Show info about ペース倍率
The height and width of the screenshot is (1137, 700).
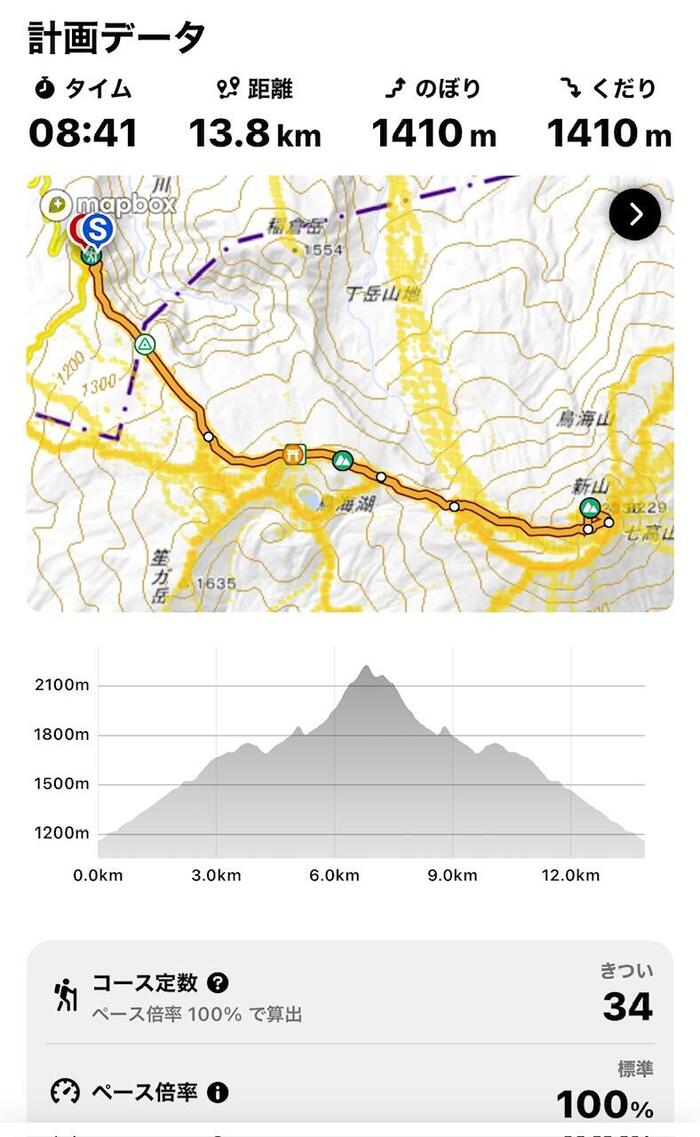pos(218,1092)
